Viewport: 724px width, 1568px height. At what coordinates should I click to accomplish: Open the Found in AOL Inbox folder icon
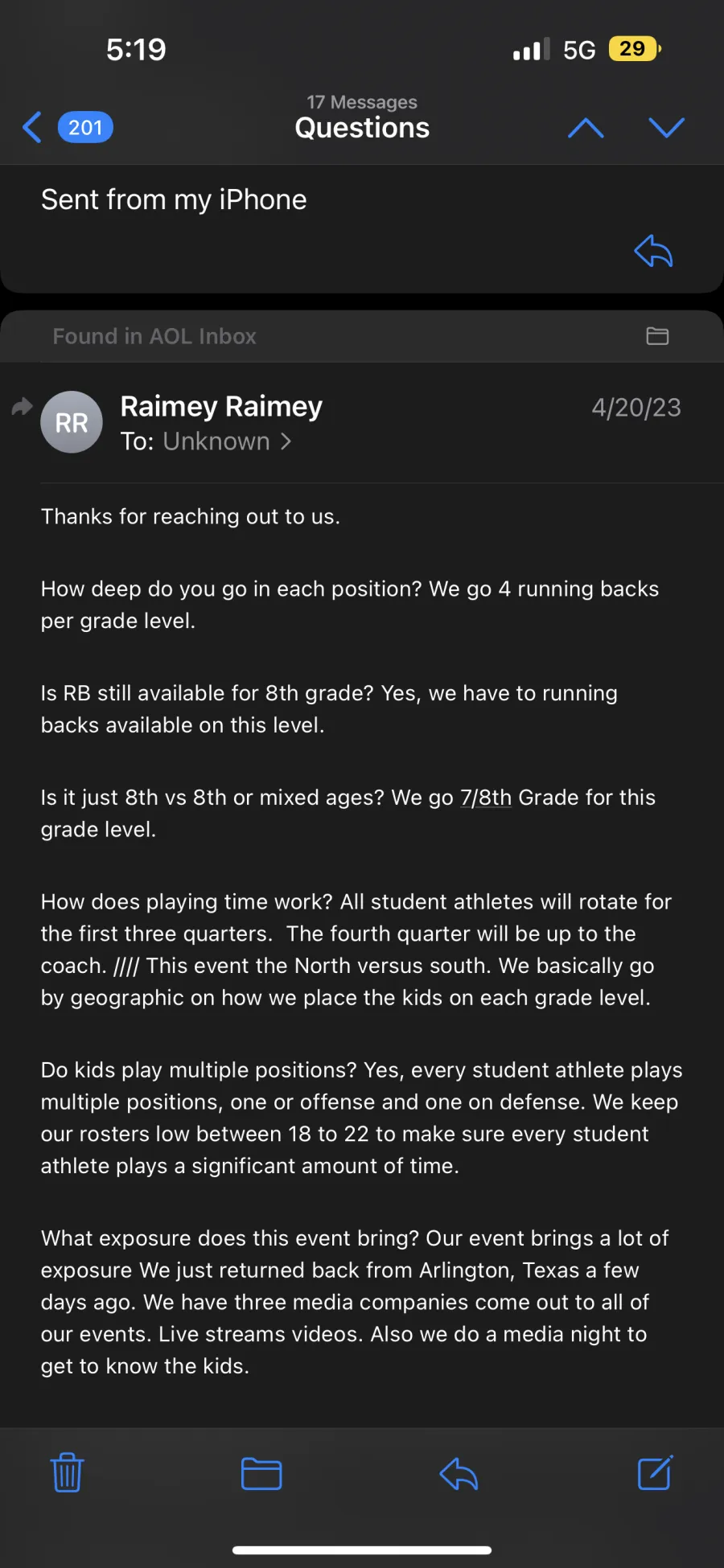point(657,336)
